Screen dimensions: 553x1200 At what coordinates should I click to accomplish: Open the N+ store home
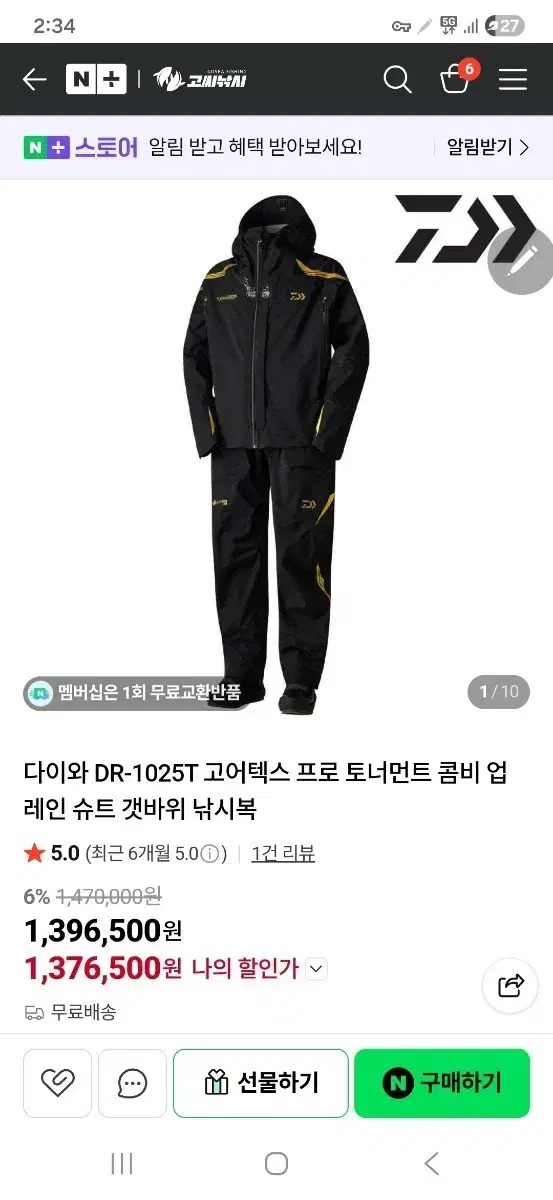(96, 80)
